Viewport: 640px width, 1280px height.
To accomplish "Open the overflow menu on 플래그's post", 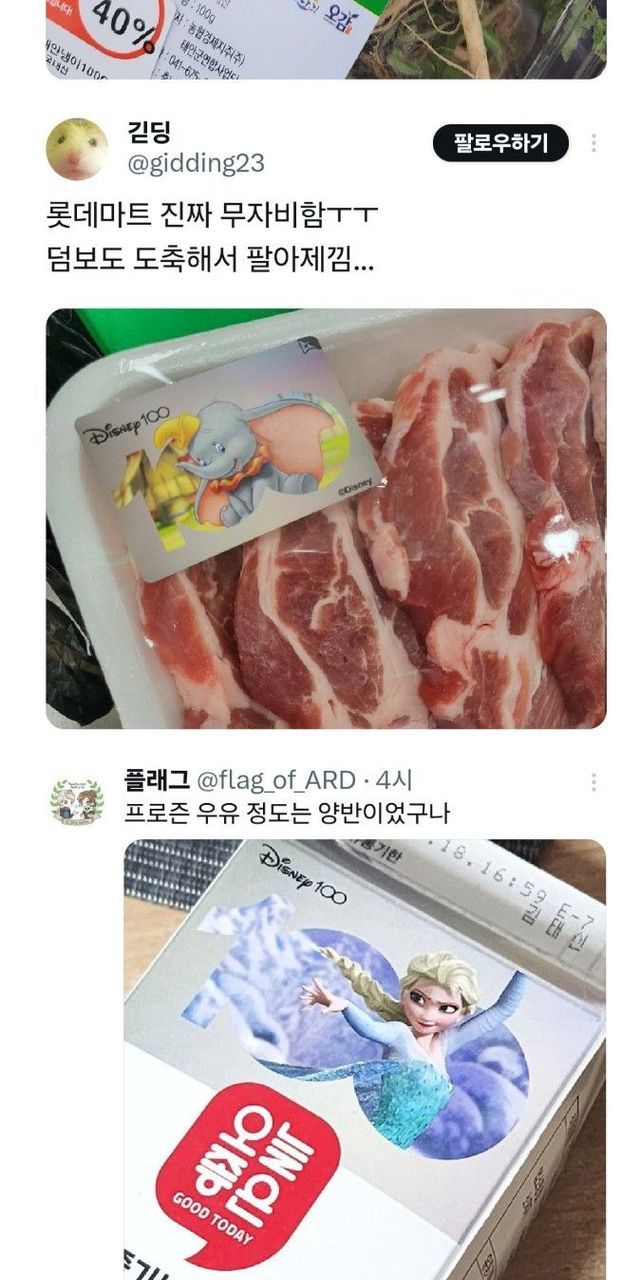I will tap(594, 782).
